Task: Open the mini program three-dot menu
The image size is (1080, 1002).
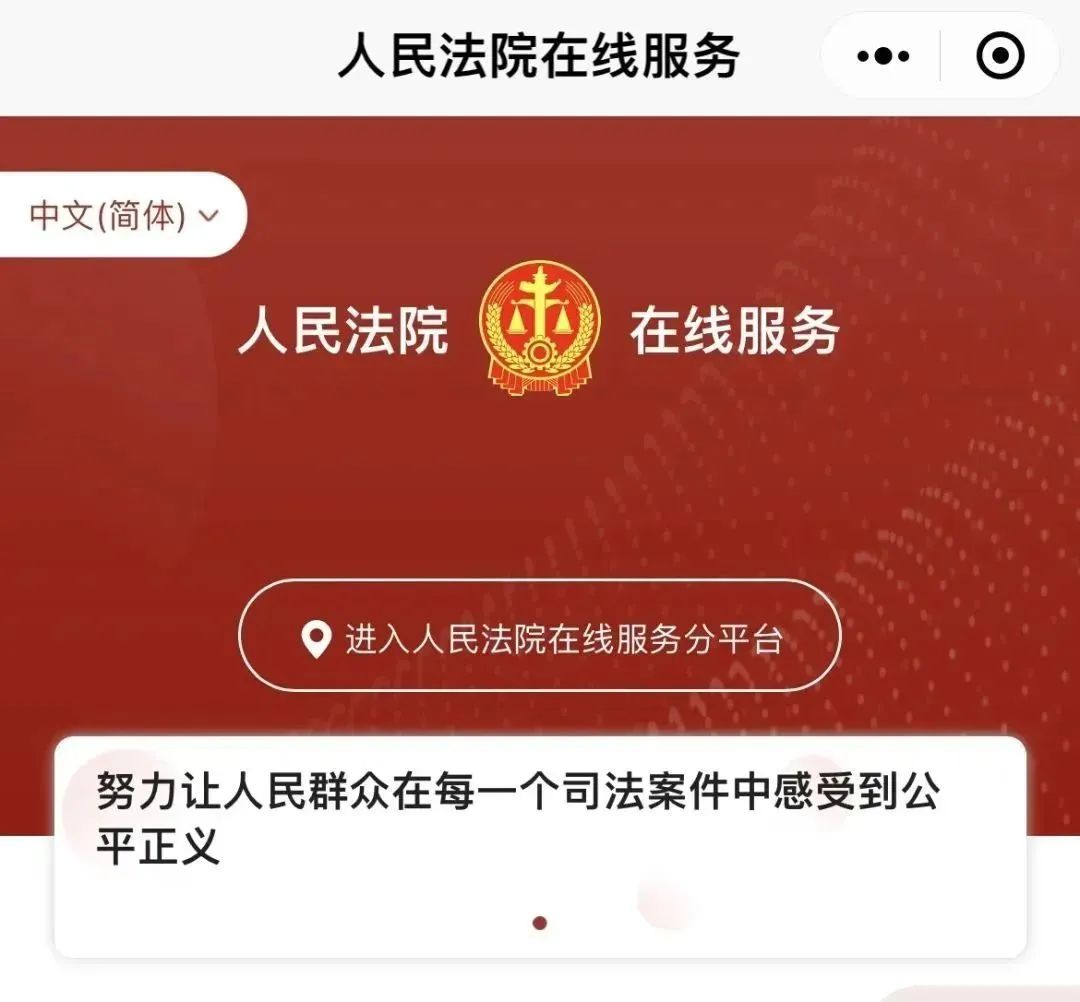Action: pyautogui.click(x=883, y=56)
